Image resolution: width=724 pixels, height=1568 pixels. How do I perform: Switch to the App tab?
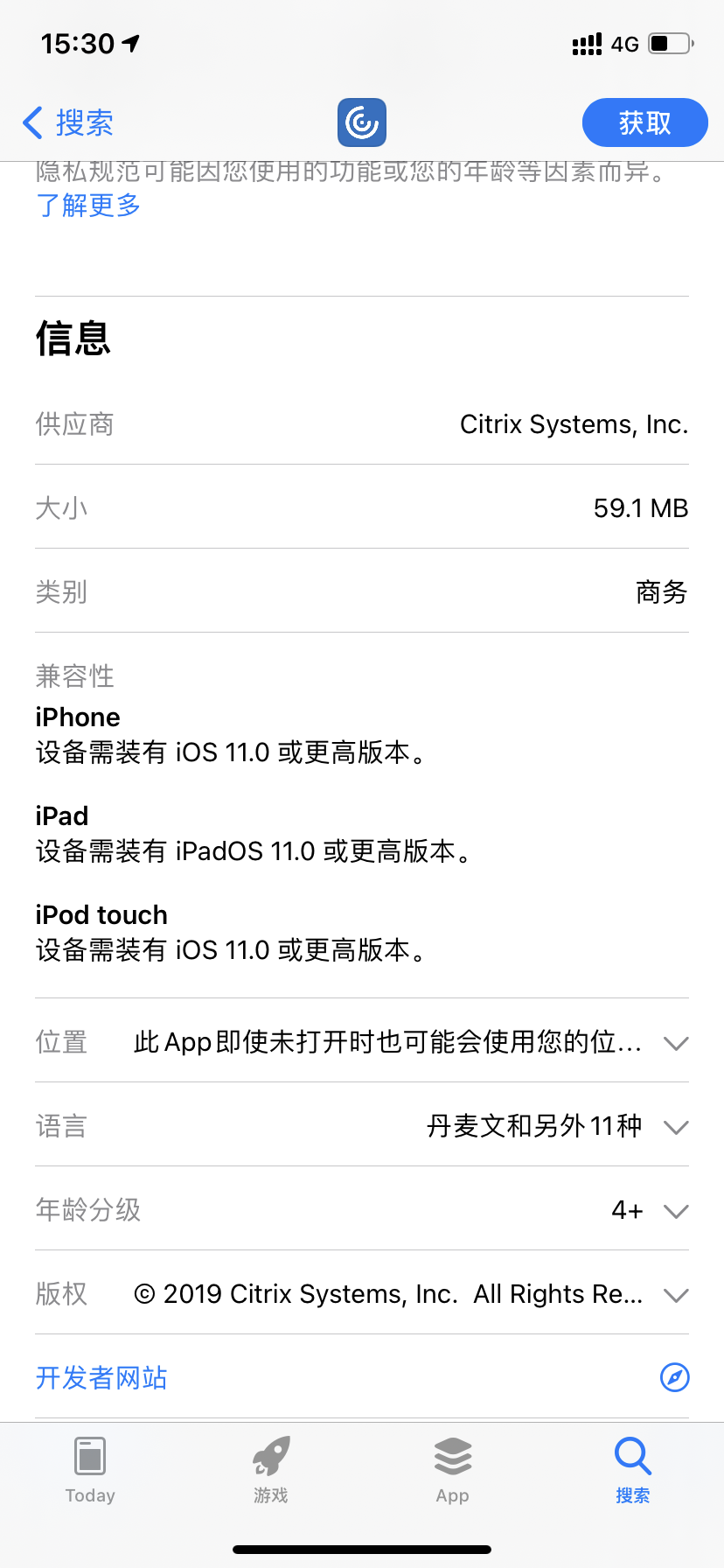[x=452, y=1470]
